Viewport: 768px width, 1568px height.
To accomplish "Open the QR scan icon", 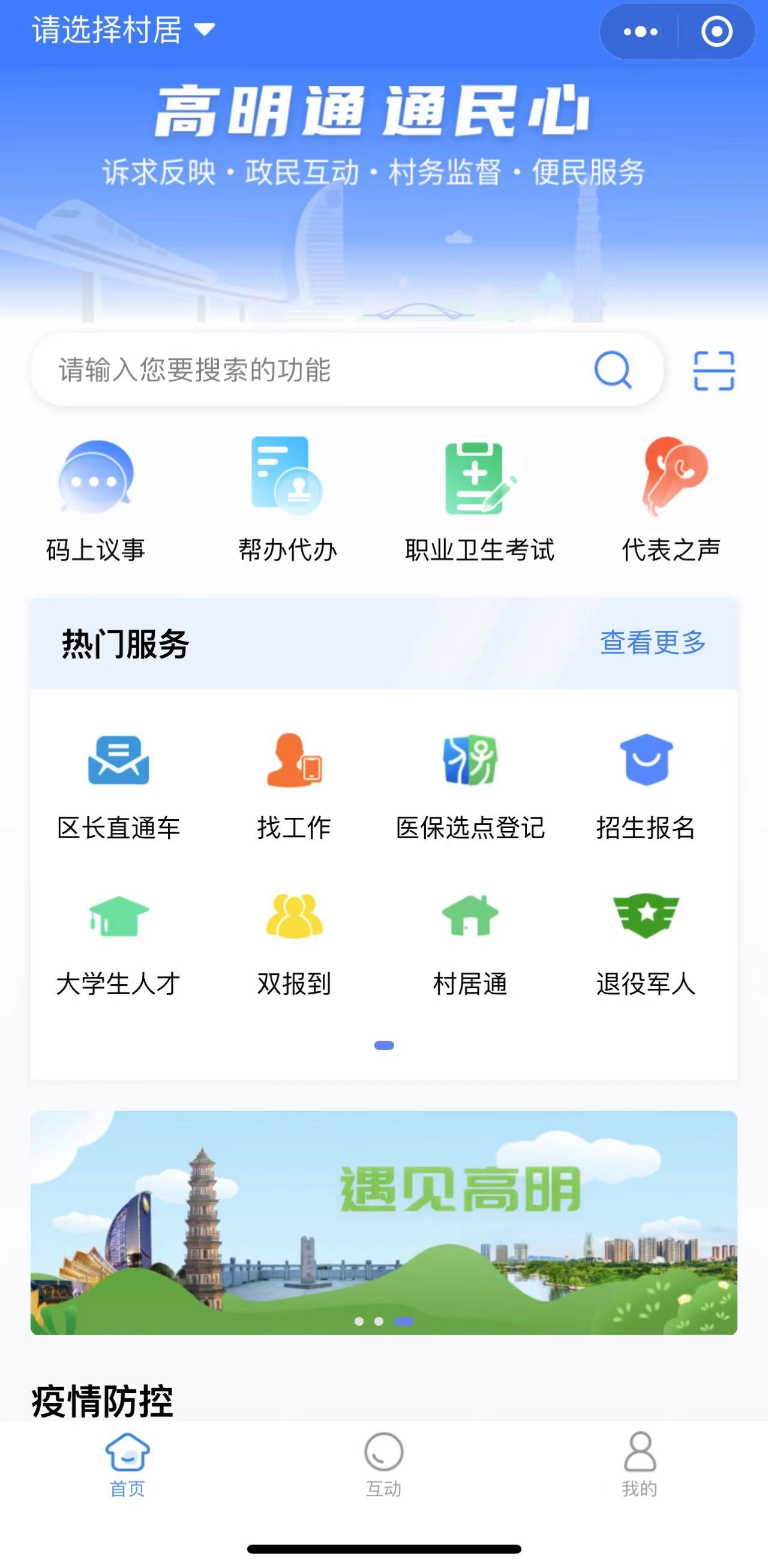I will 714,371.
